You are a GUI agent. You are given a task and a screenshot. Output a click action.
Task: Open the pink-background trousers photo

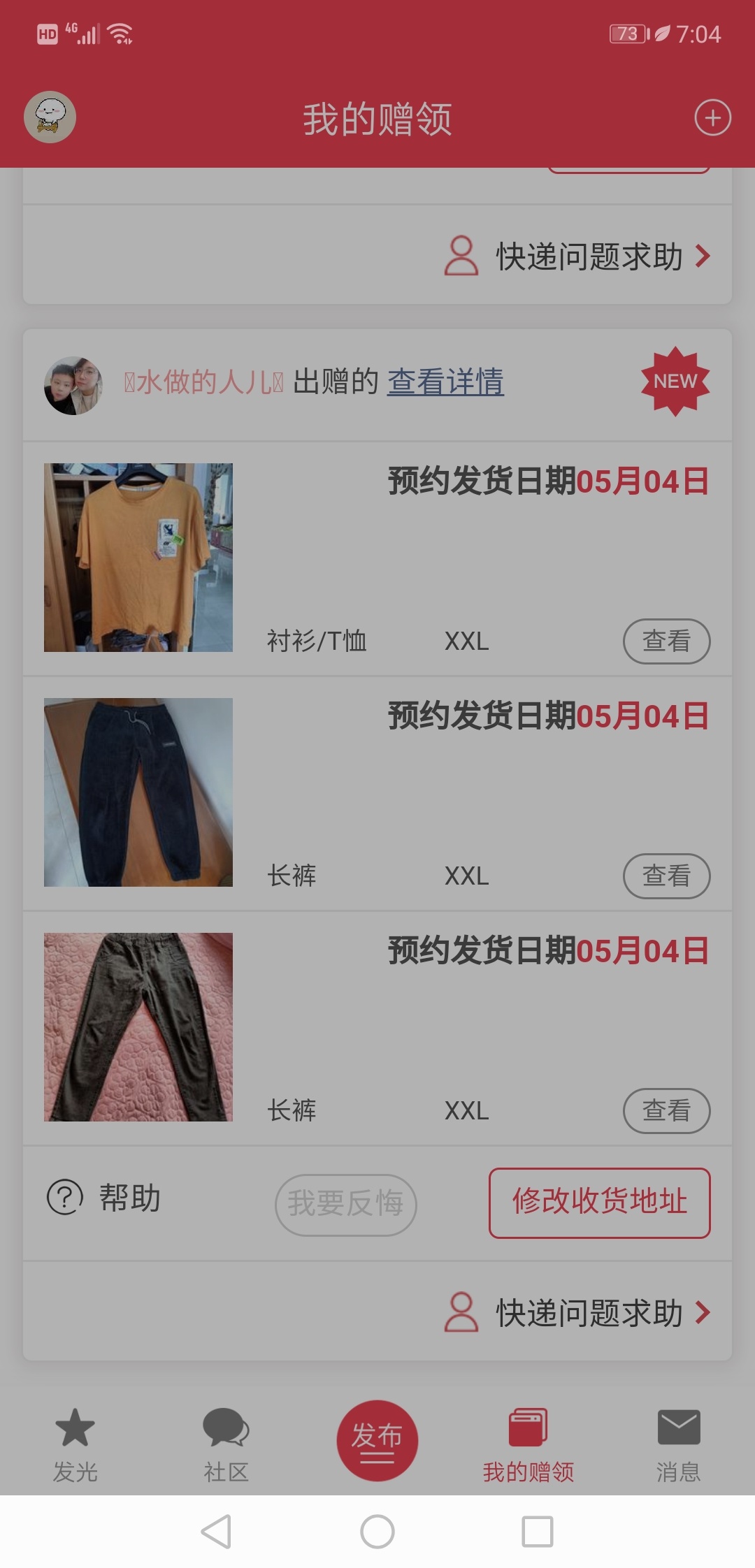pos(138,1027)
